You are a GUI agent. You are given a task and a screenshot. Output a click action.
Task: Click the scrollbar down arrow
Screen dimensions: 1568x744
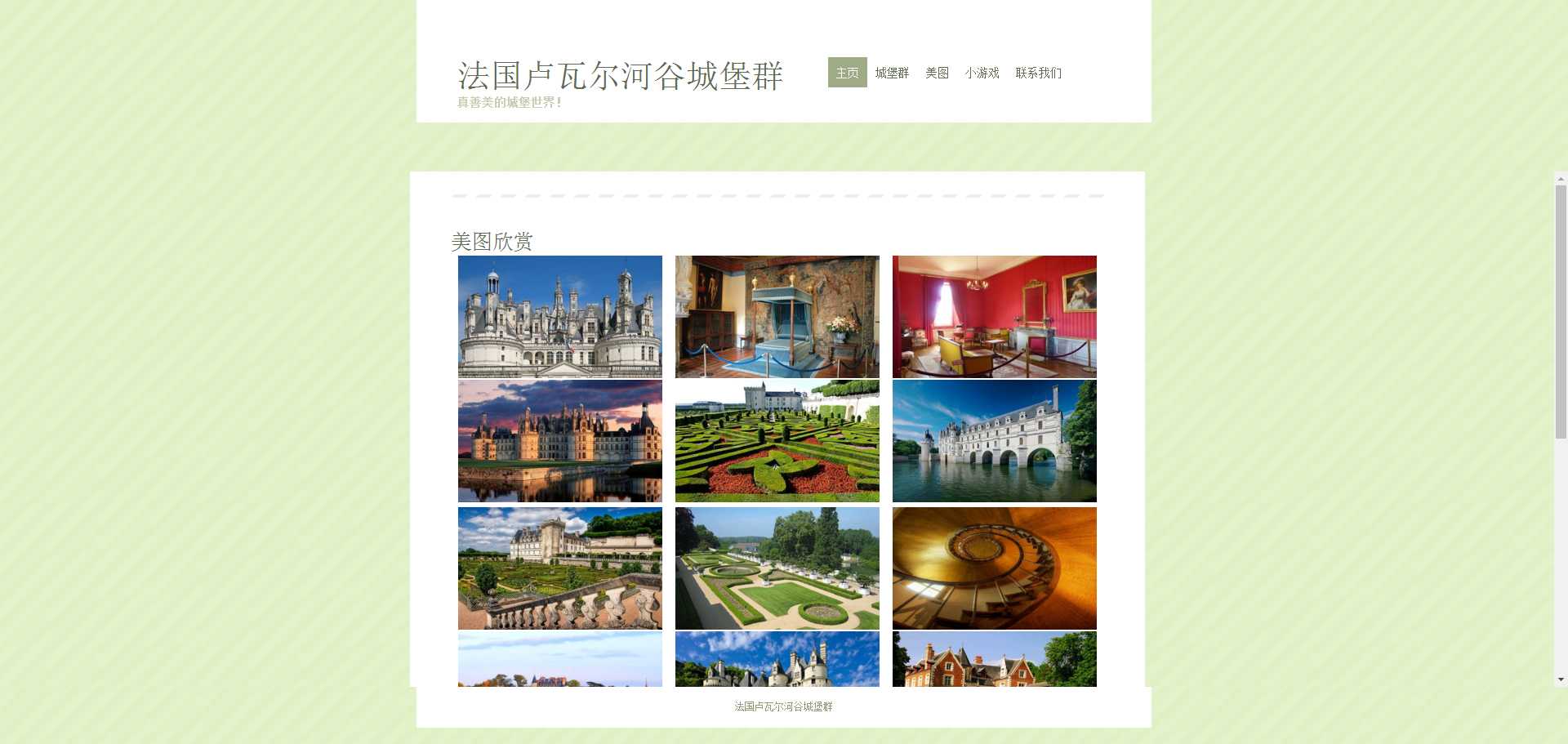tap(1561, 679)
